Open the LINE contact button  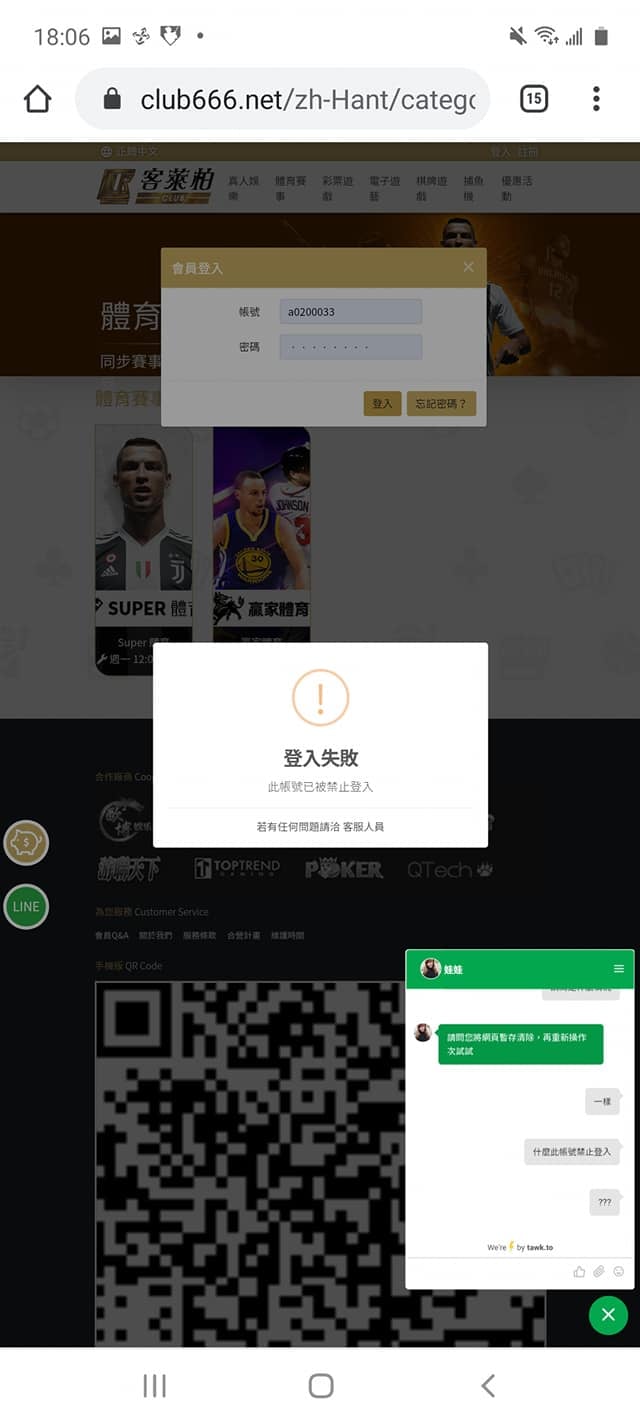[x=26, y=907]
